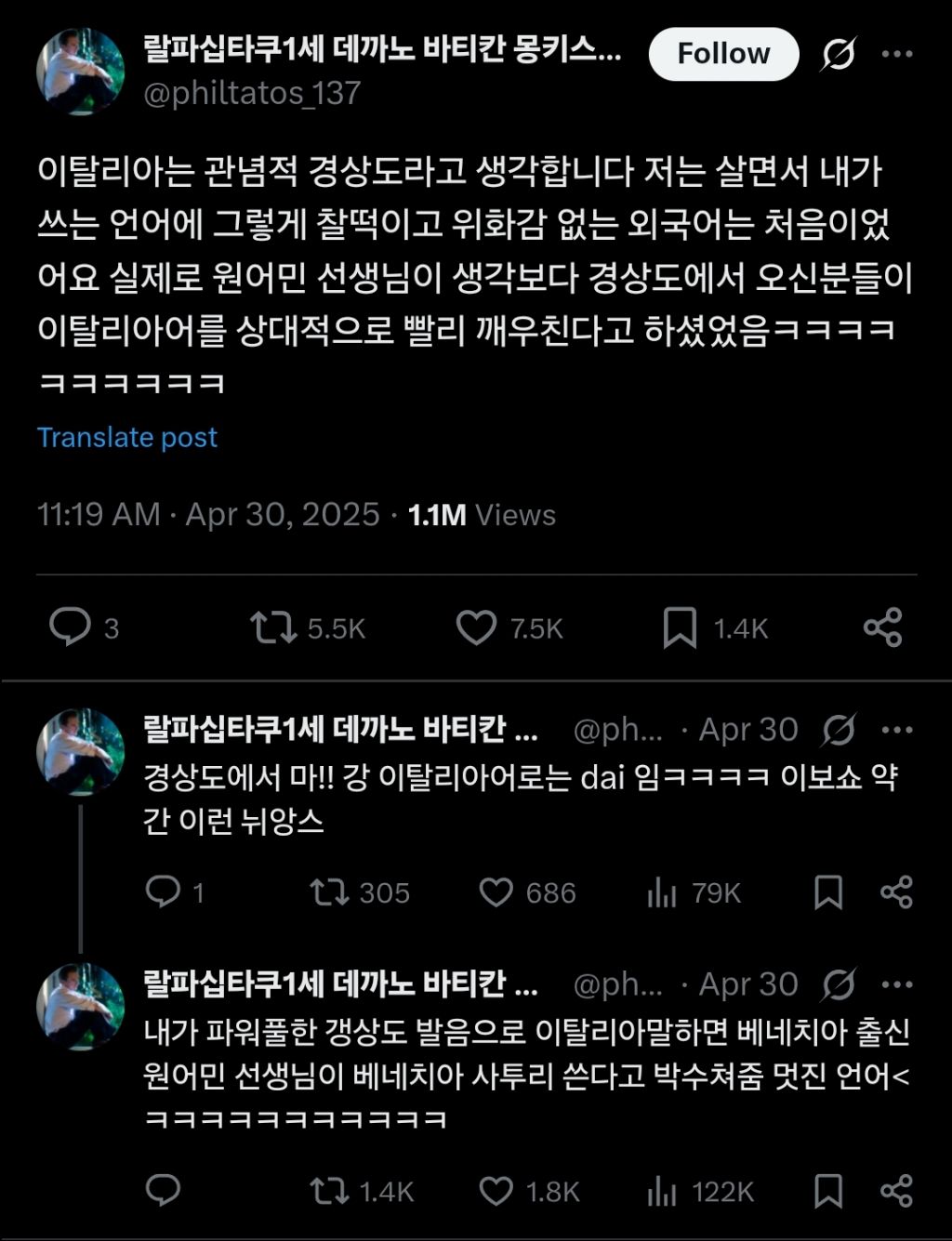View analytics showing 122K views
The height and width of the screenshot is (1241, 952).
(x=662, y=1191)
